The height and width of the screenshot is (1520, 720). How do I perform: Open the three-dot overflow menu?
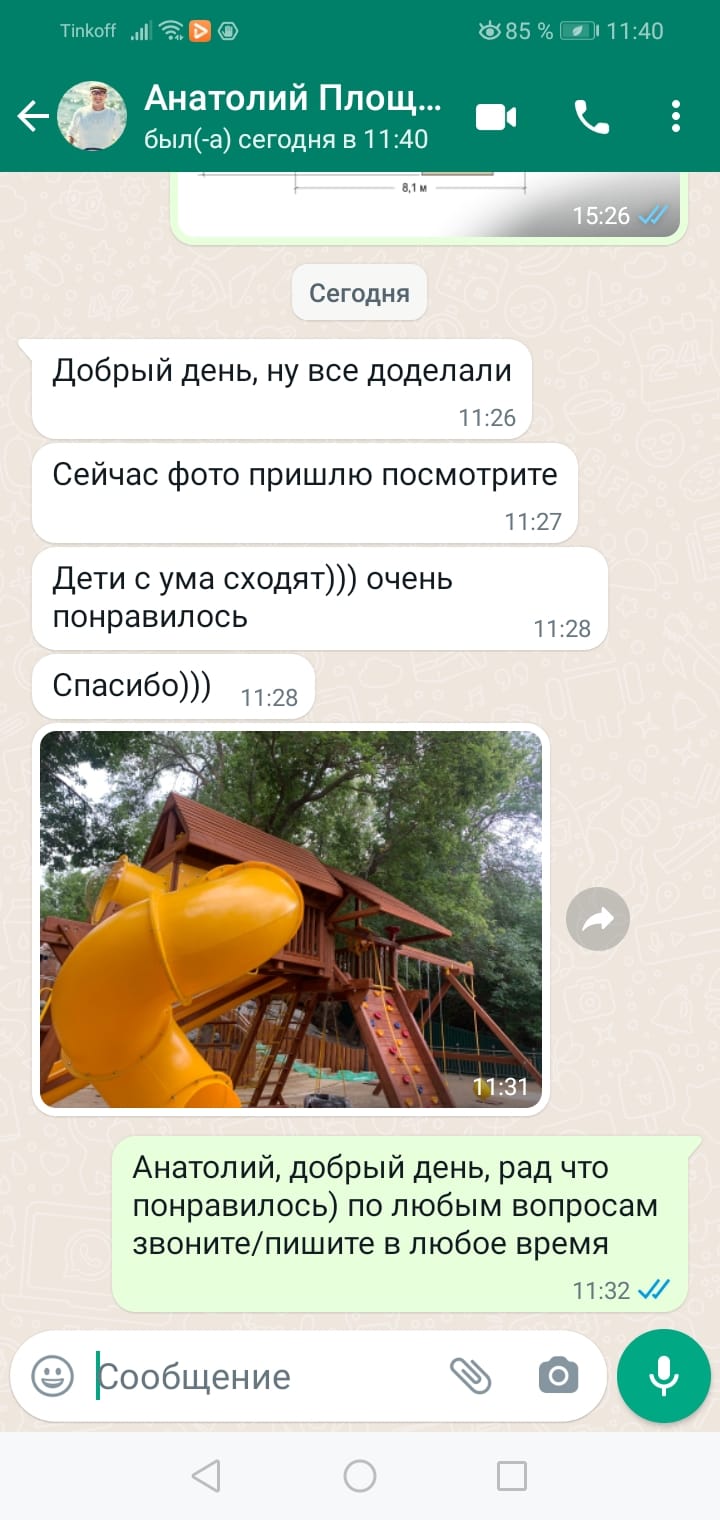[676, 117]
